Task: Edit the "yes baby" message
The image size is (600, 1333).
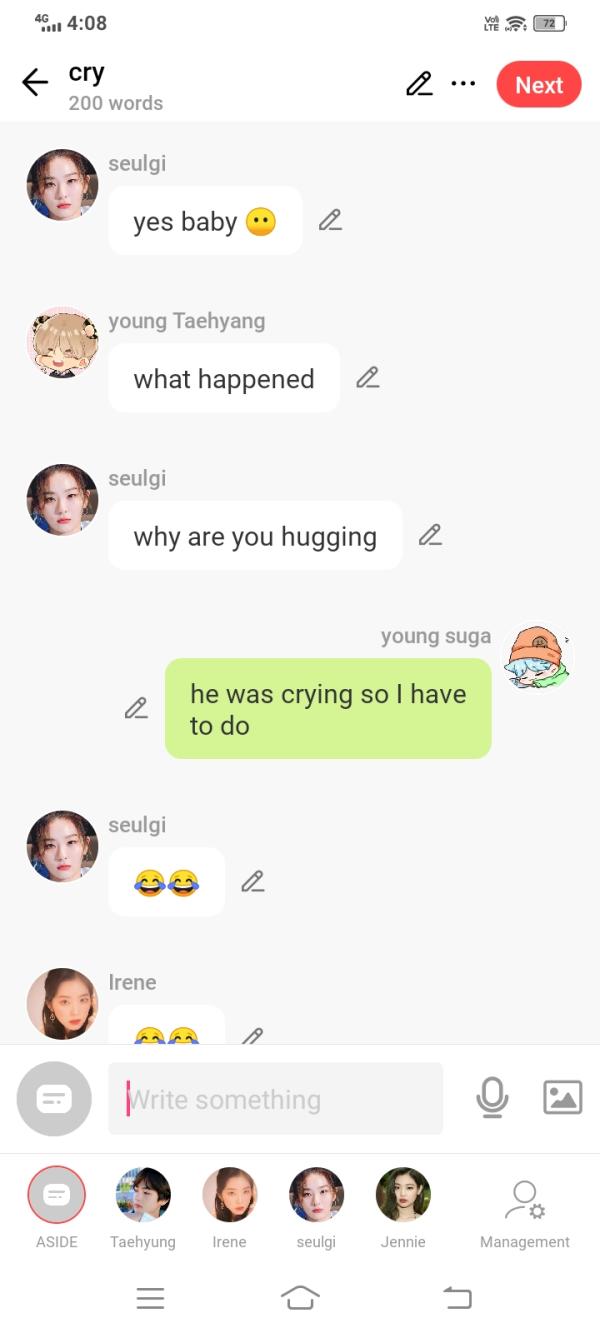Action: click(330, 220)
